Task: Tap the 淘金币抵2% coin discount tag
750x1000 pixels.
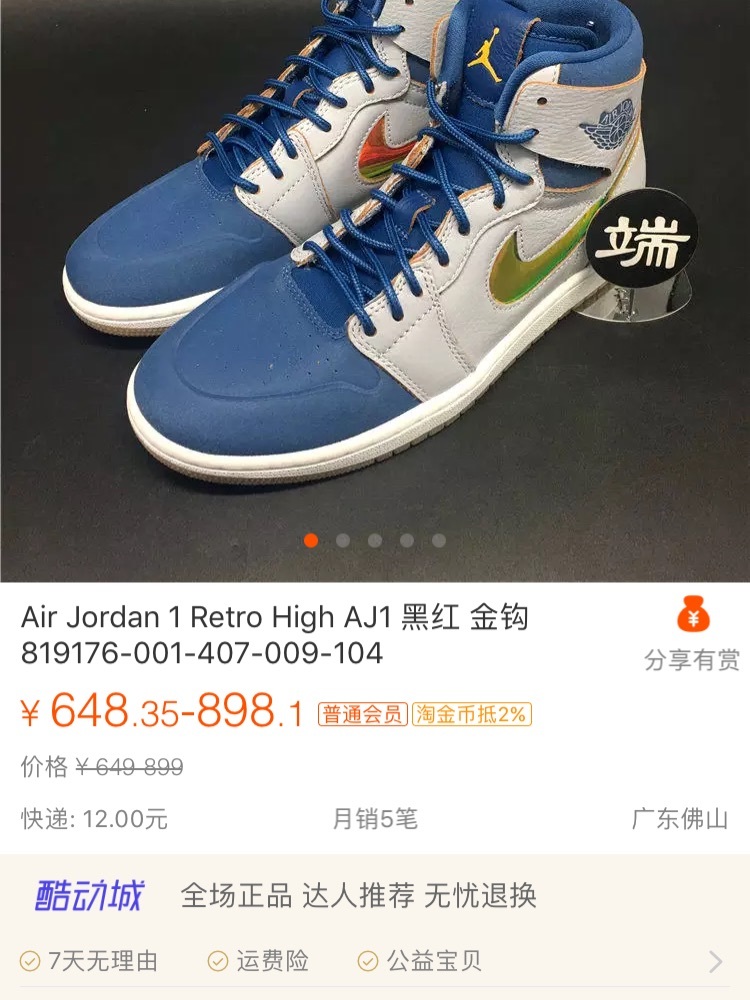Action: click(472, 714)
